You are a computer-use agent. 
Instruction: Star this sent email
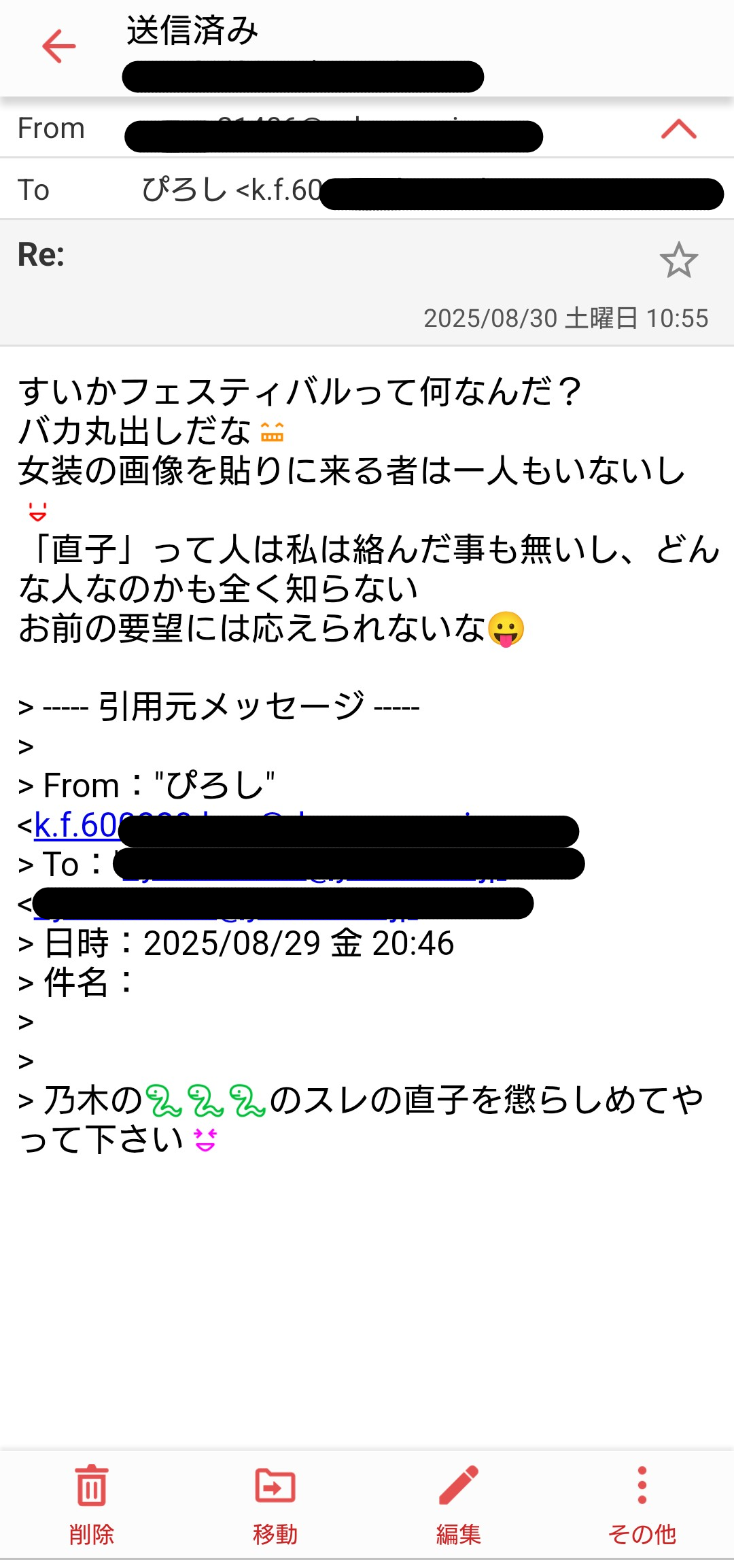coord(678,260)
